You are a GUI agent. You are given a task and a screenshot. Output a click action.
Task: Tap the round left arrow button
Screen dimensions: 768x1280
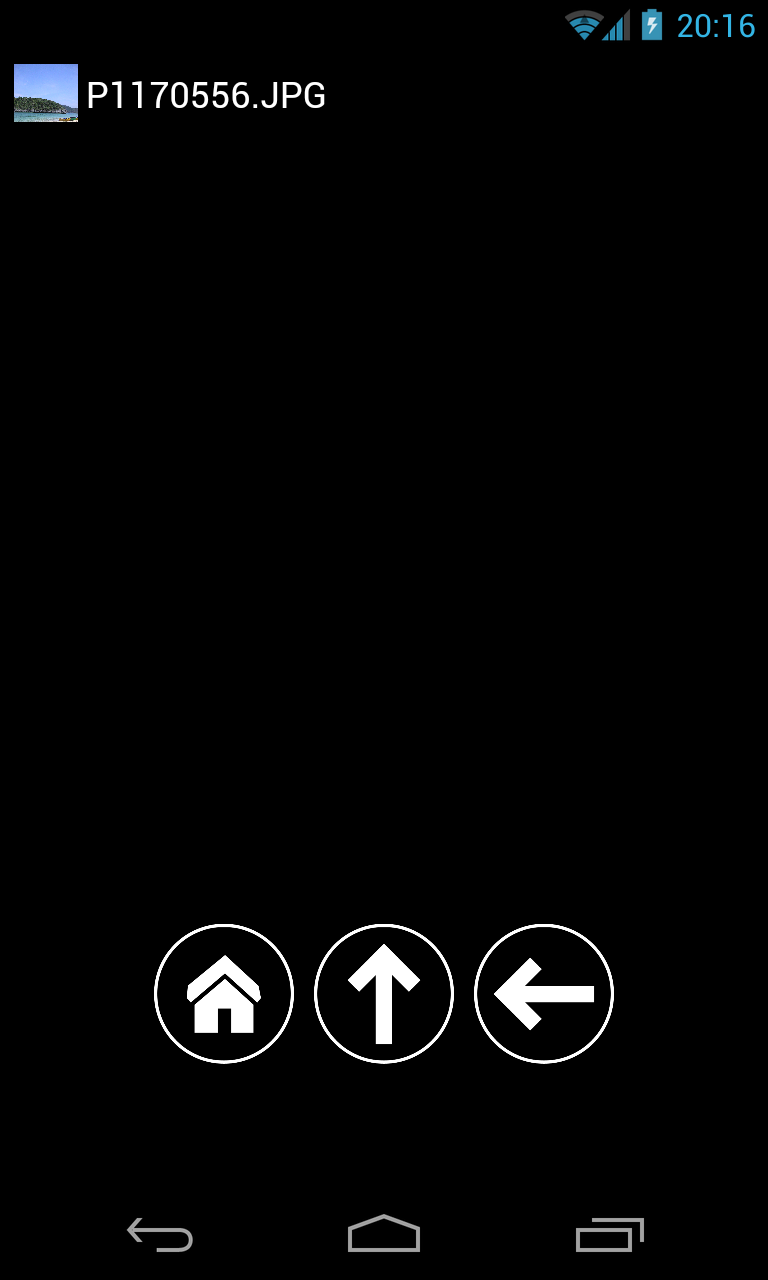point(544,994)
